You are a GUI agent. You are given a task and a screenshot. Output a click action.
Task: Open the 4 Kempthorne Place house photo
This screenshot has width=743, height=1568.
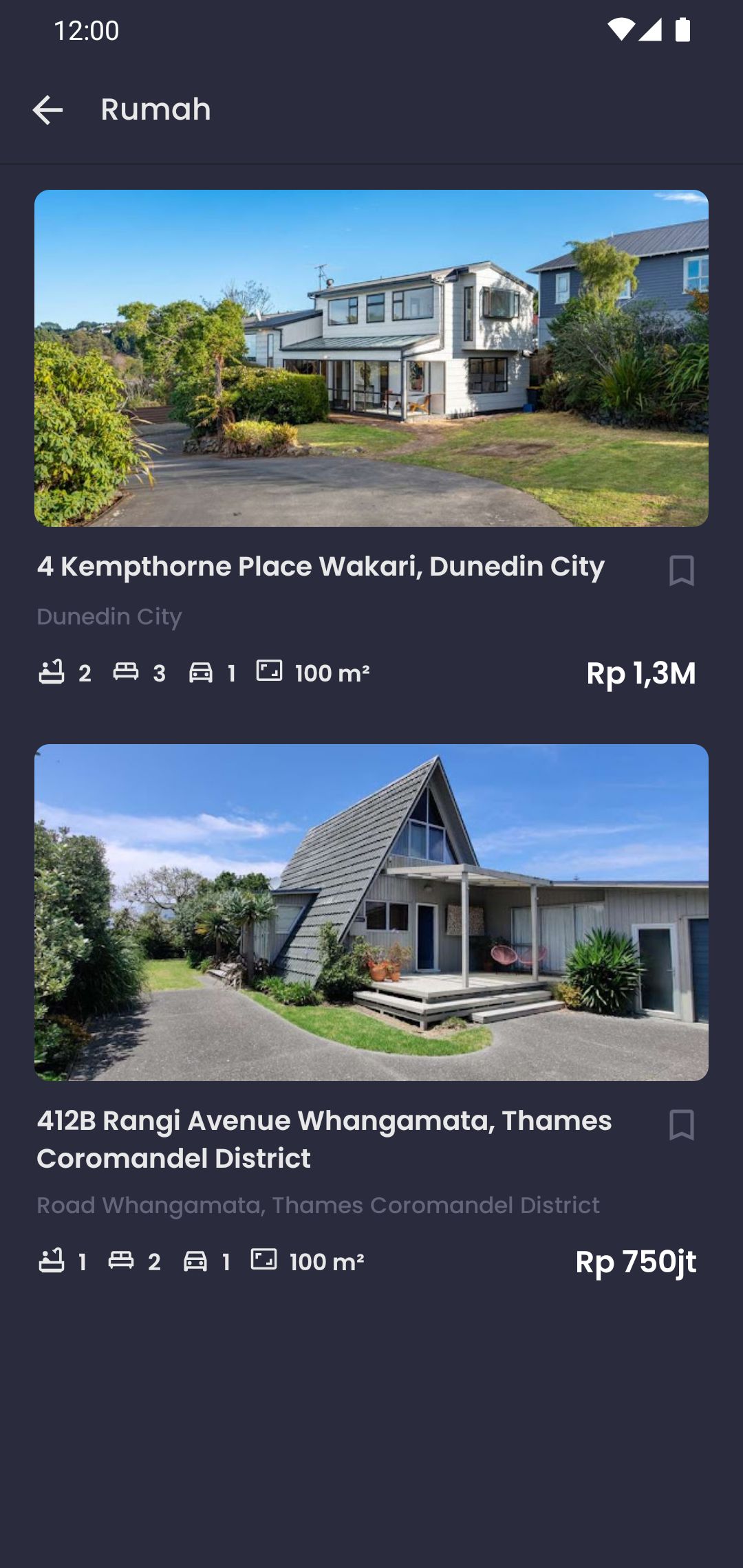[x=371, y=358]
